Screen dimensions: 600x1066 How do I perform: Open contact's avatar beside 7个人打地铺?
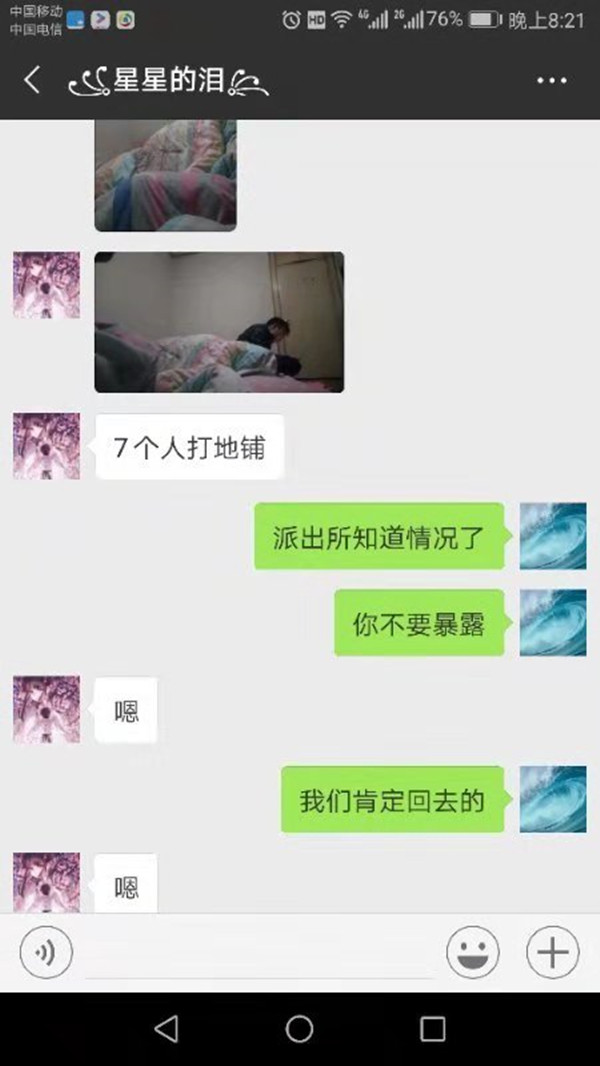tap(46, 446)
